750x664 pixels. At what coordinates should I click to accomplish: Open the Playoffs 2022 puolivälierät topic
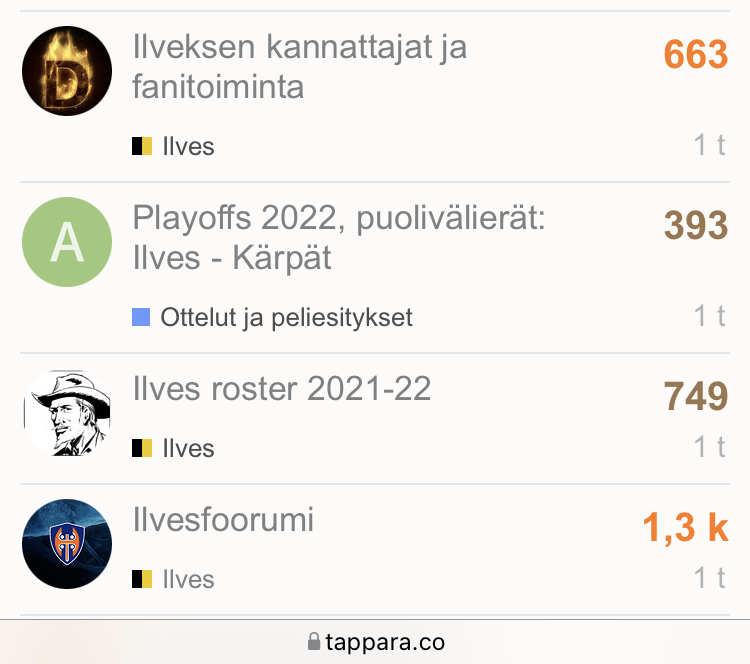(x=338, y=238)
